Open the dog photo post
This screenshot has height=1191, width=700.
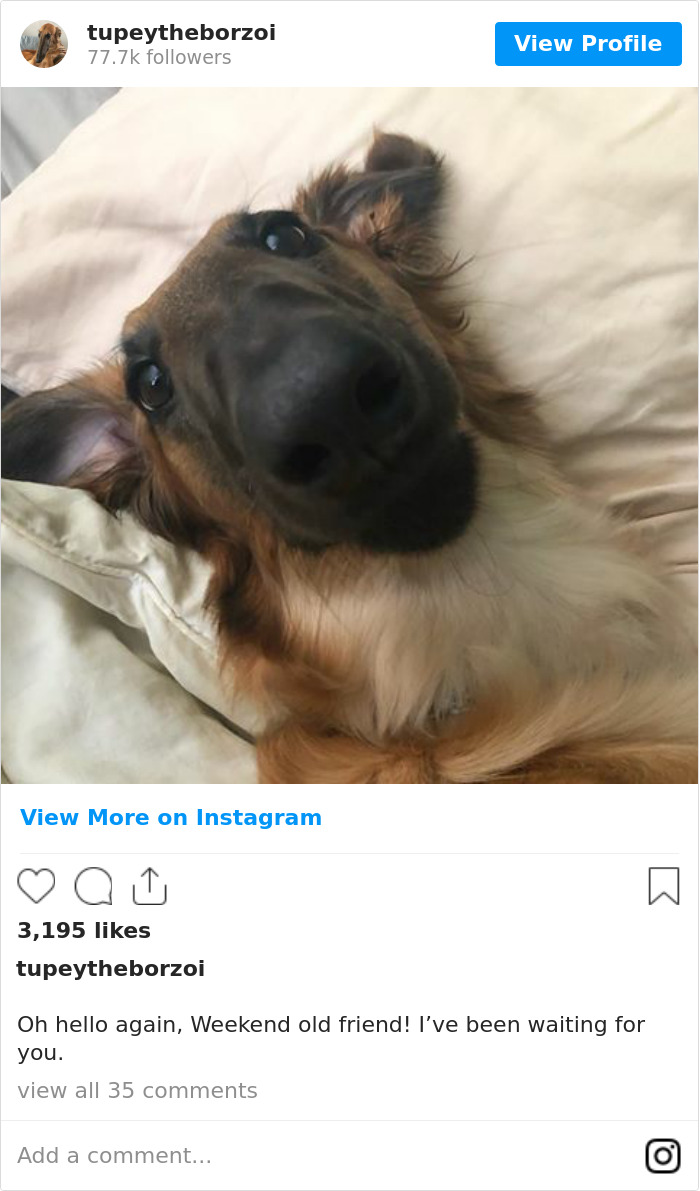click(350, 435)
